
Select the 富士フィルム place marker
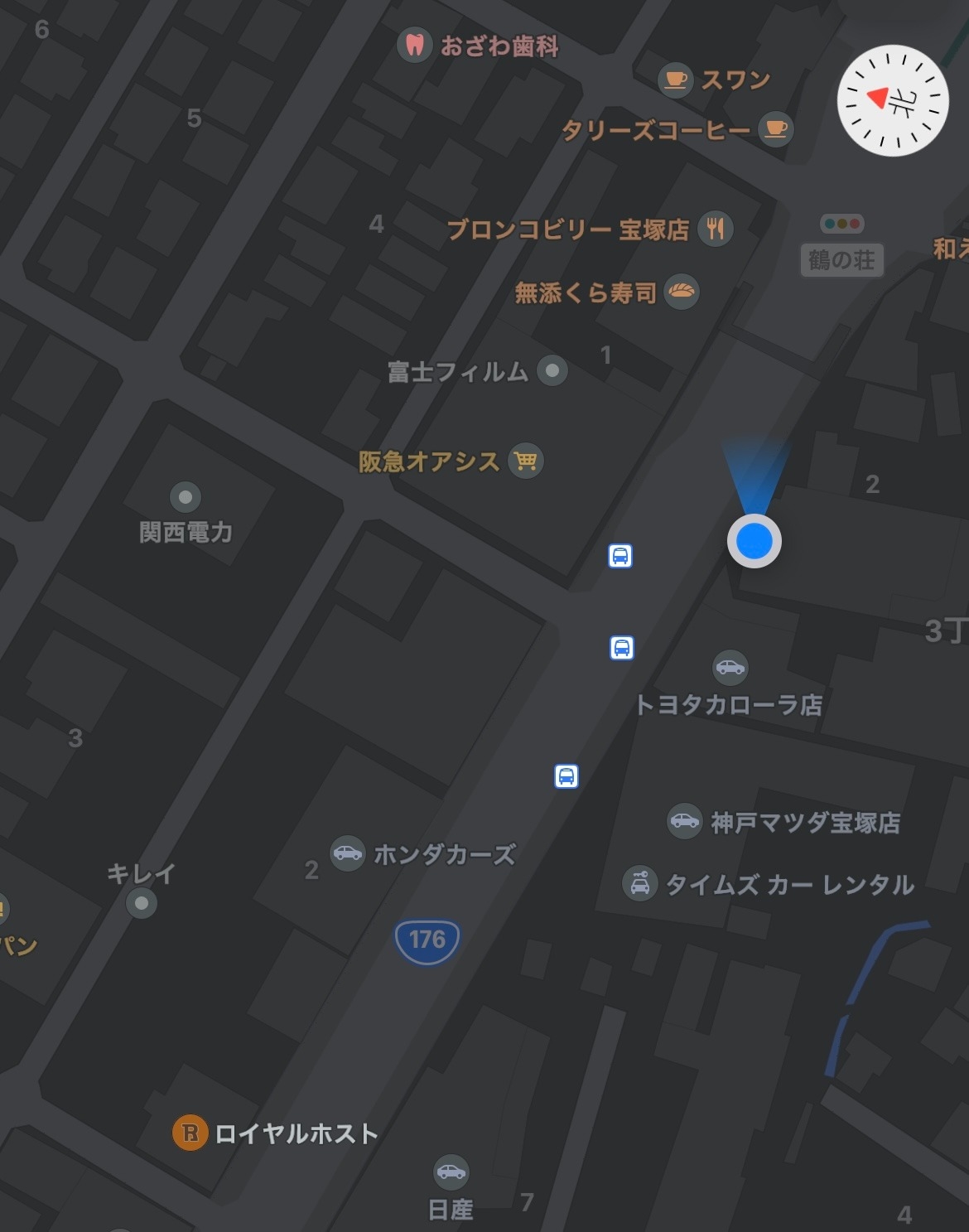point(552,370)
